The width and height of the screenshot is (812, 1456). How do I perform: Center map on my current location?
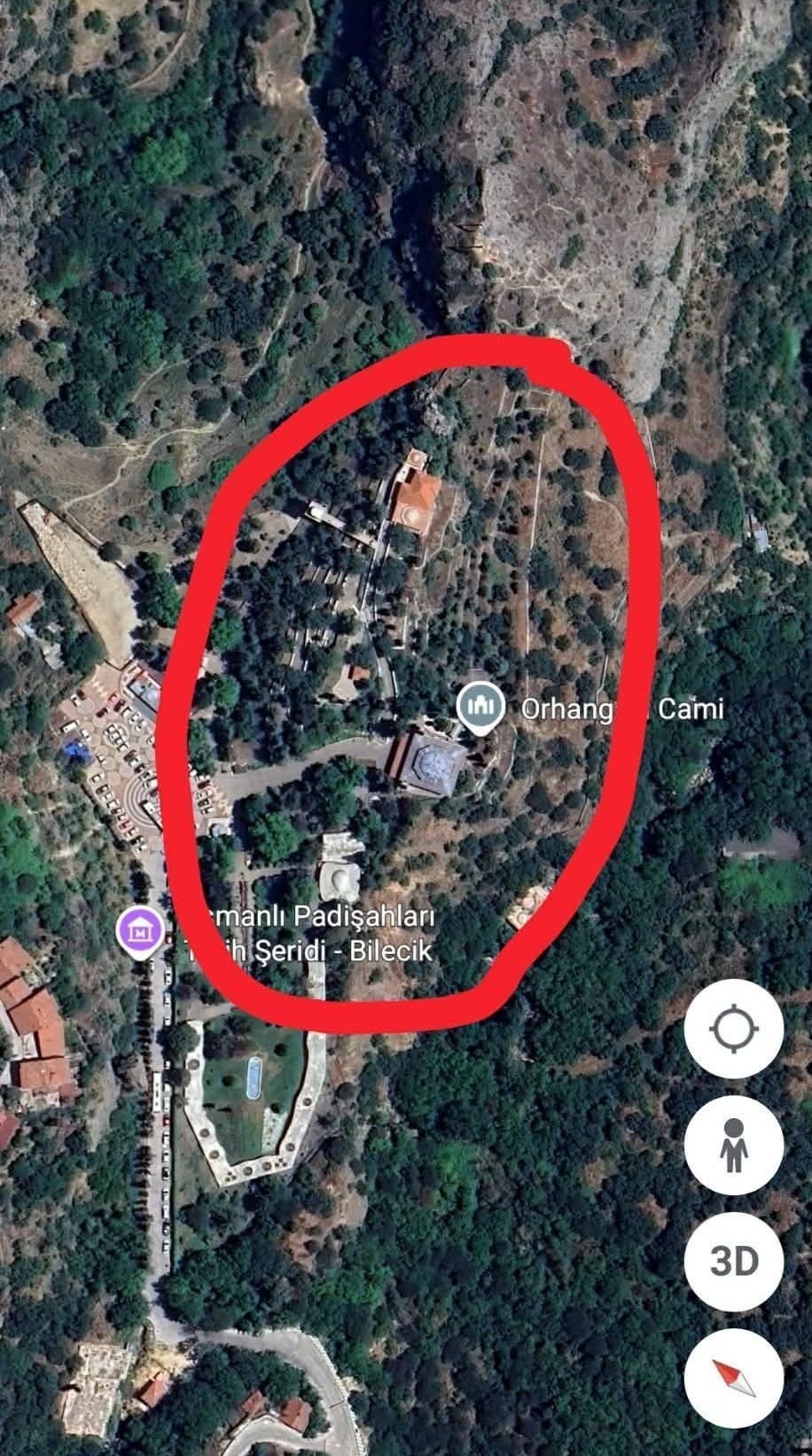[734, 1029]
